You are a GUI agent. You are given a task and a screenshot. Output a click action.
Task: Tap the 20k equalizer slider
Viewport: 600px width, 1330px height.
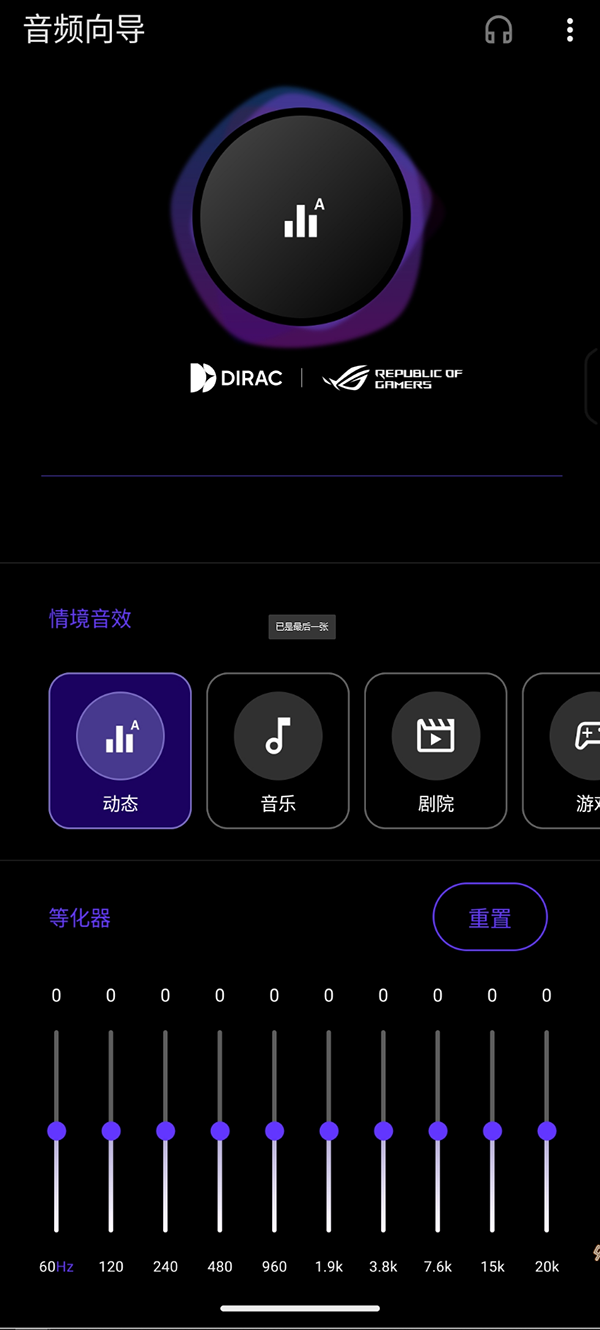pos(547,1131)
